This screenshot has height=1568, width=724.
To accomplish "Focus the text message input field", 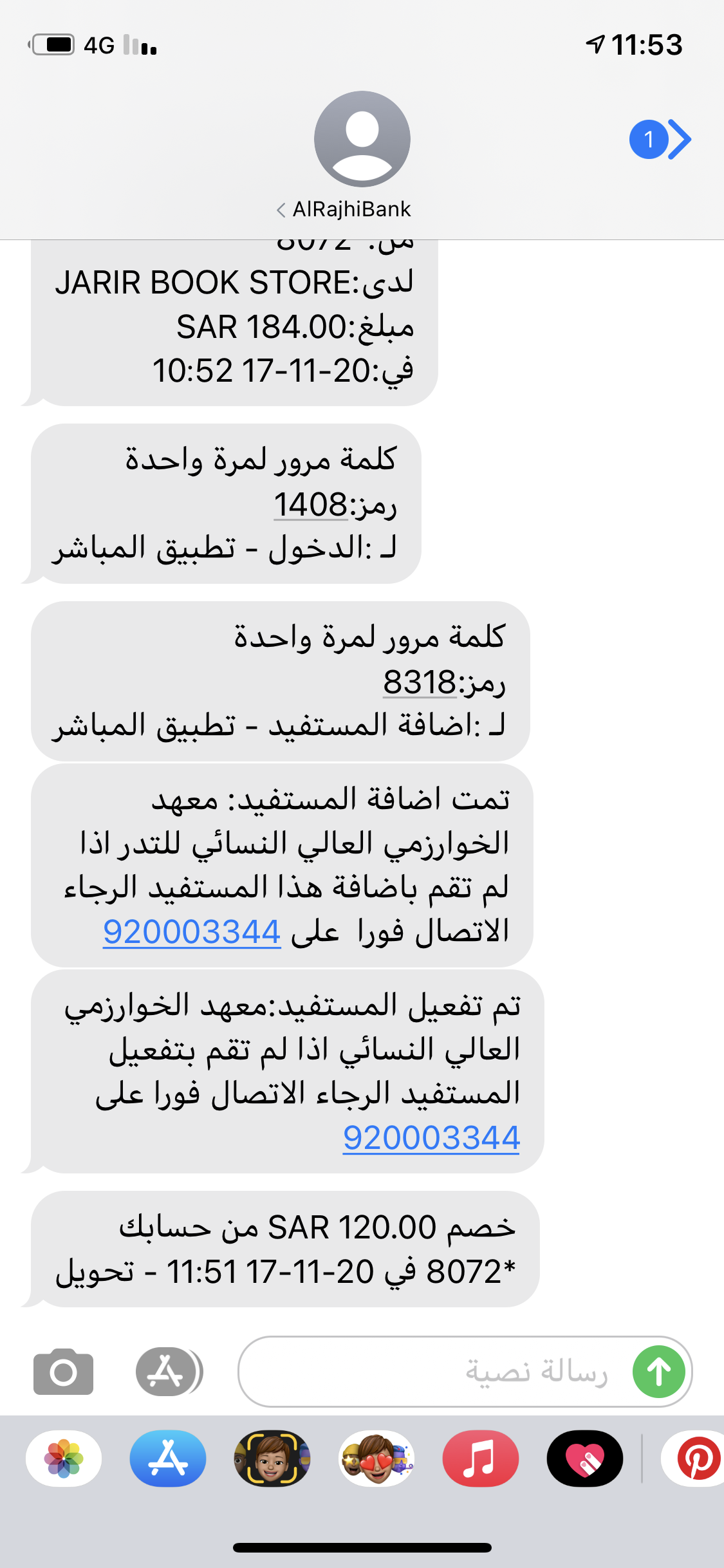I will [x=431, y=1372].
